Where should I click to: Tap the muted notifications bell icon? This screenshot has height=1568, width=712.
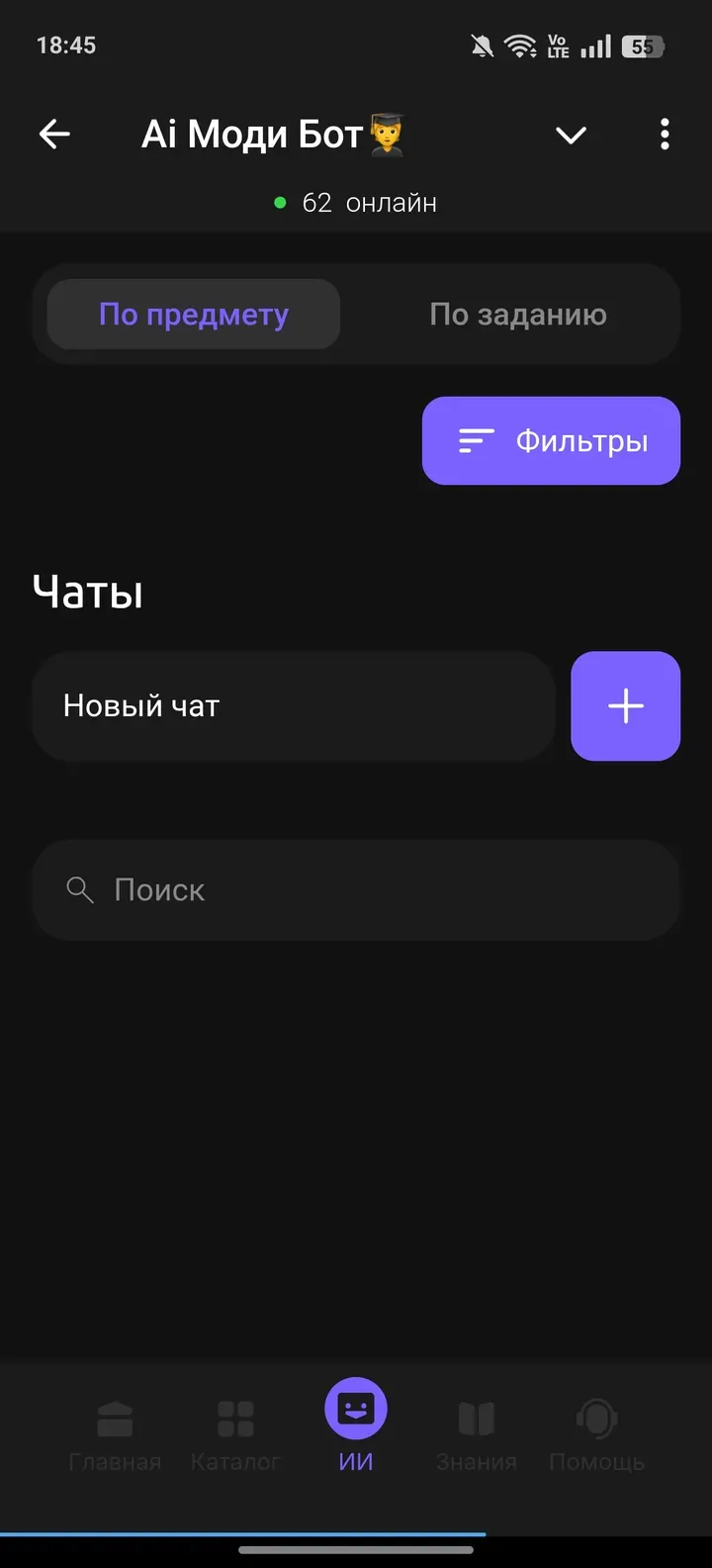(x=482, y=45)
